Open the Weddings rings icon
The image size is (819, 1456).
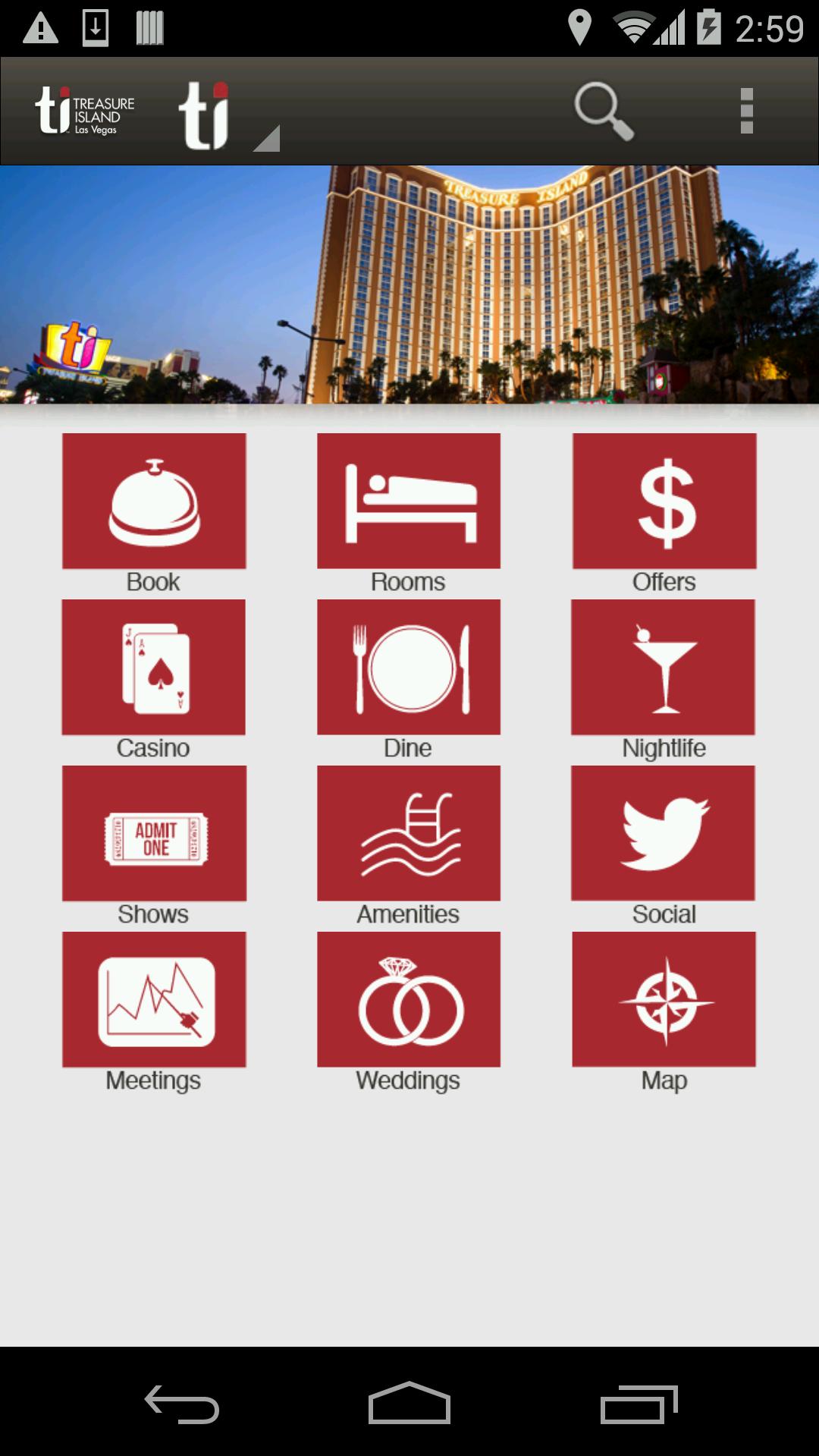[409, 998]
